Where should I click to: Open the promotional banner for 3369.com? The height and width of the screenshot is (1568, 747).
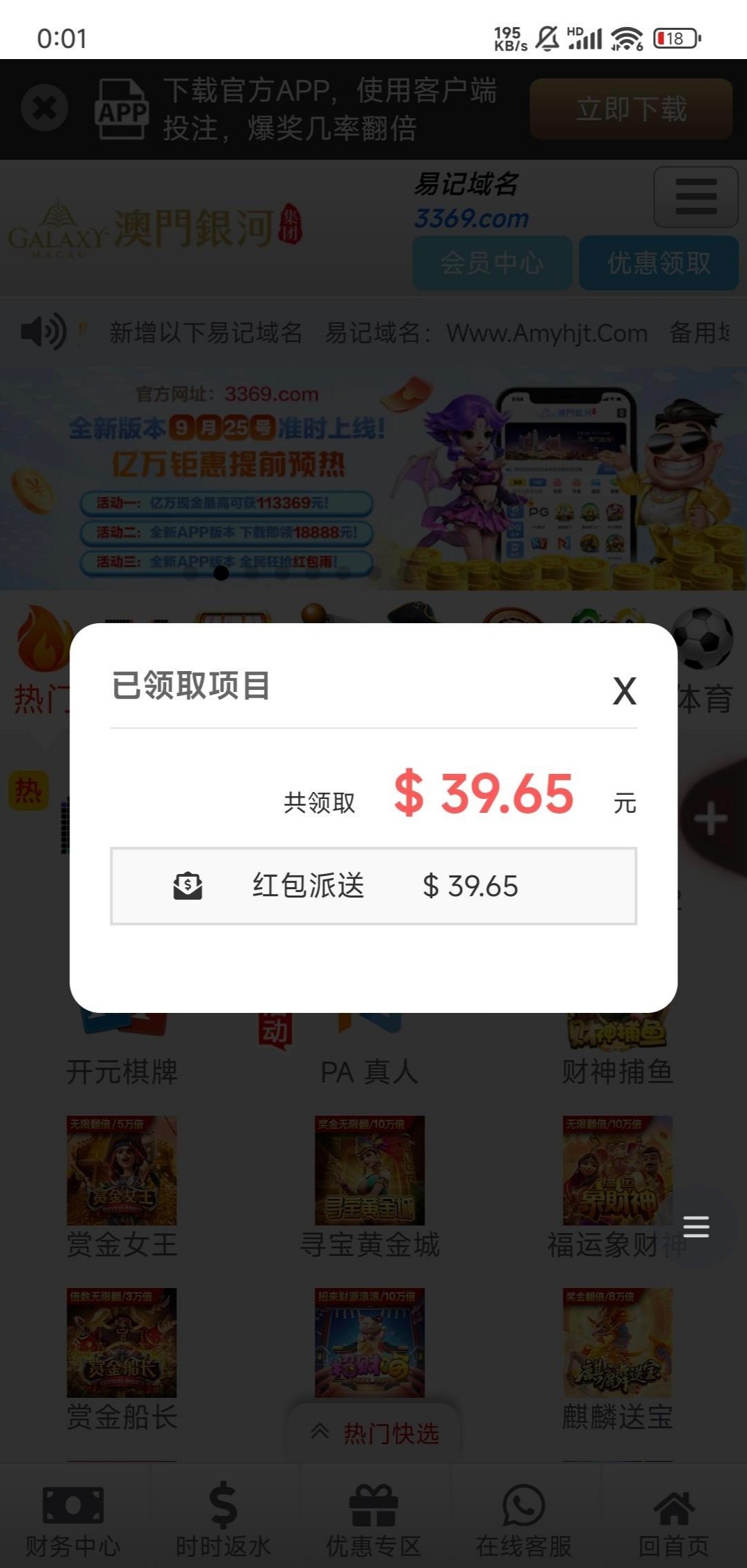[373, 478]
